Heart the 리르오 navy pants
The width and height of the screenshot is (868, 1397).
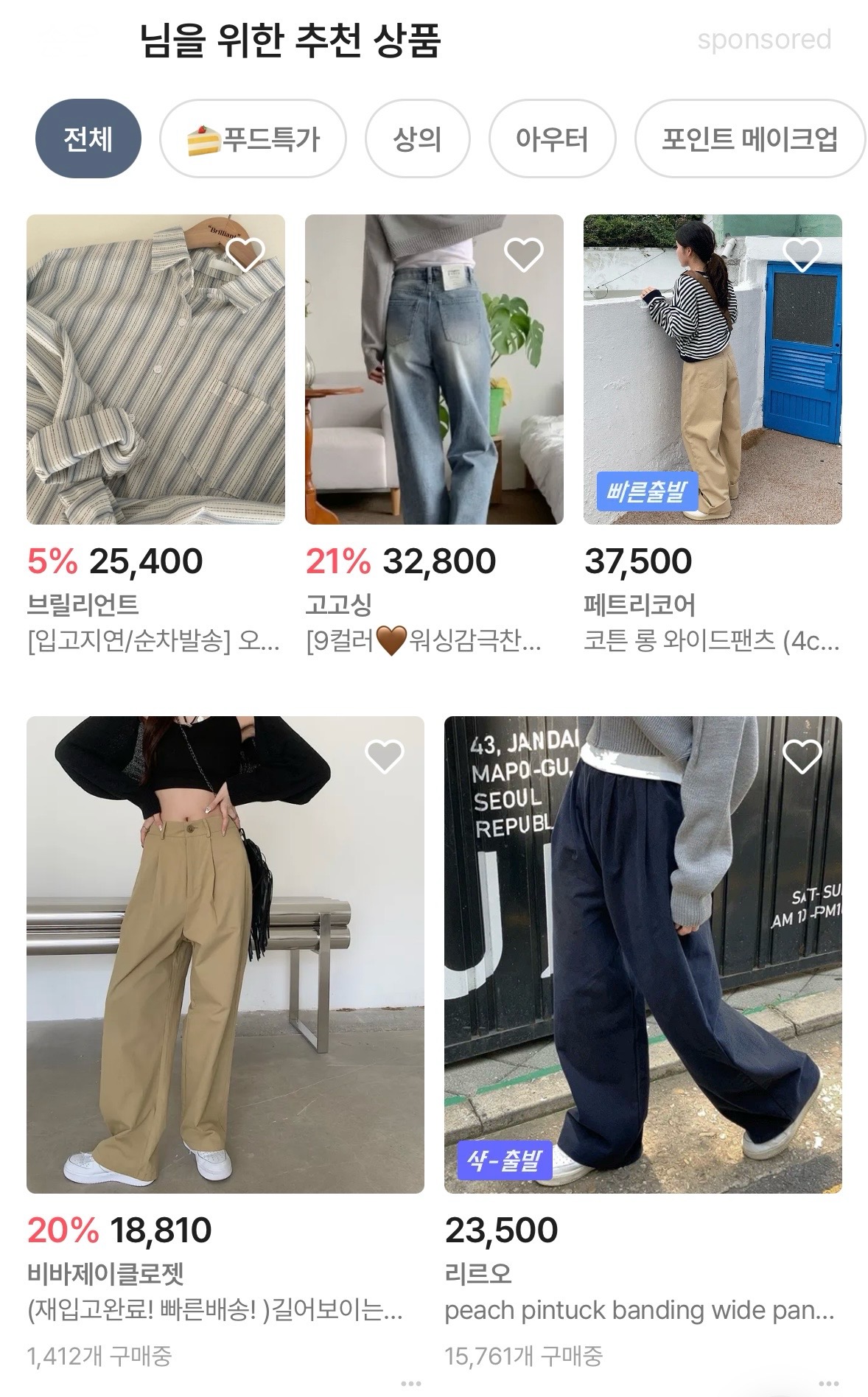point(802,757)
